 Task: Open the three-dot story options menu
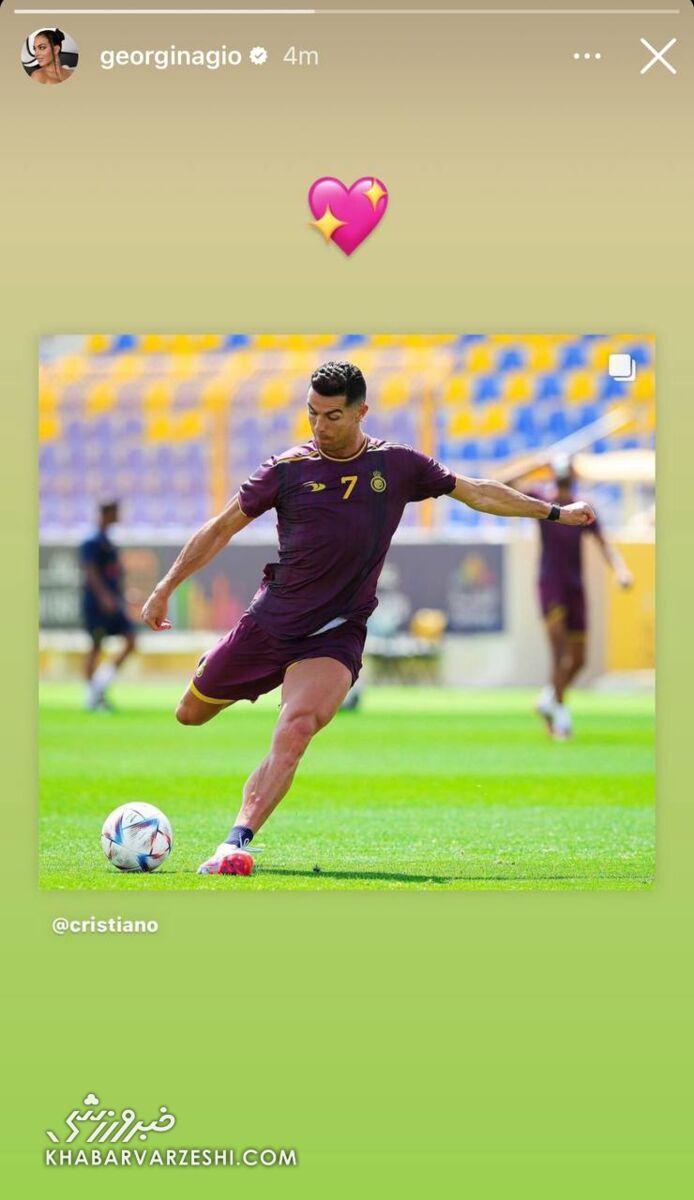(587, 56)
